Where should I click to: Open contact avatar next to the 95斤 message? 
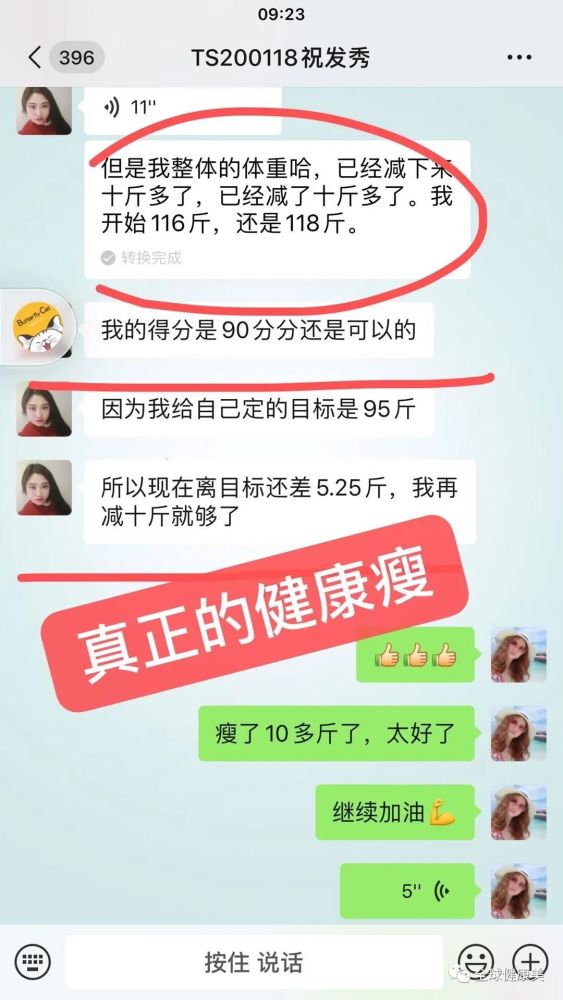(x=44, y=409)
